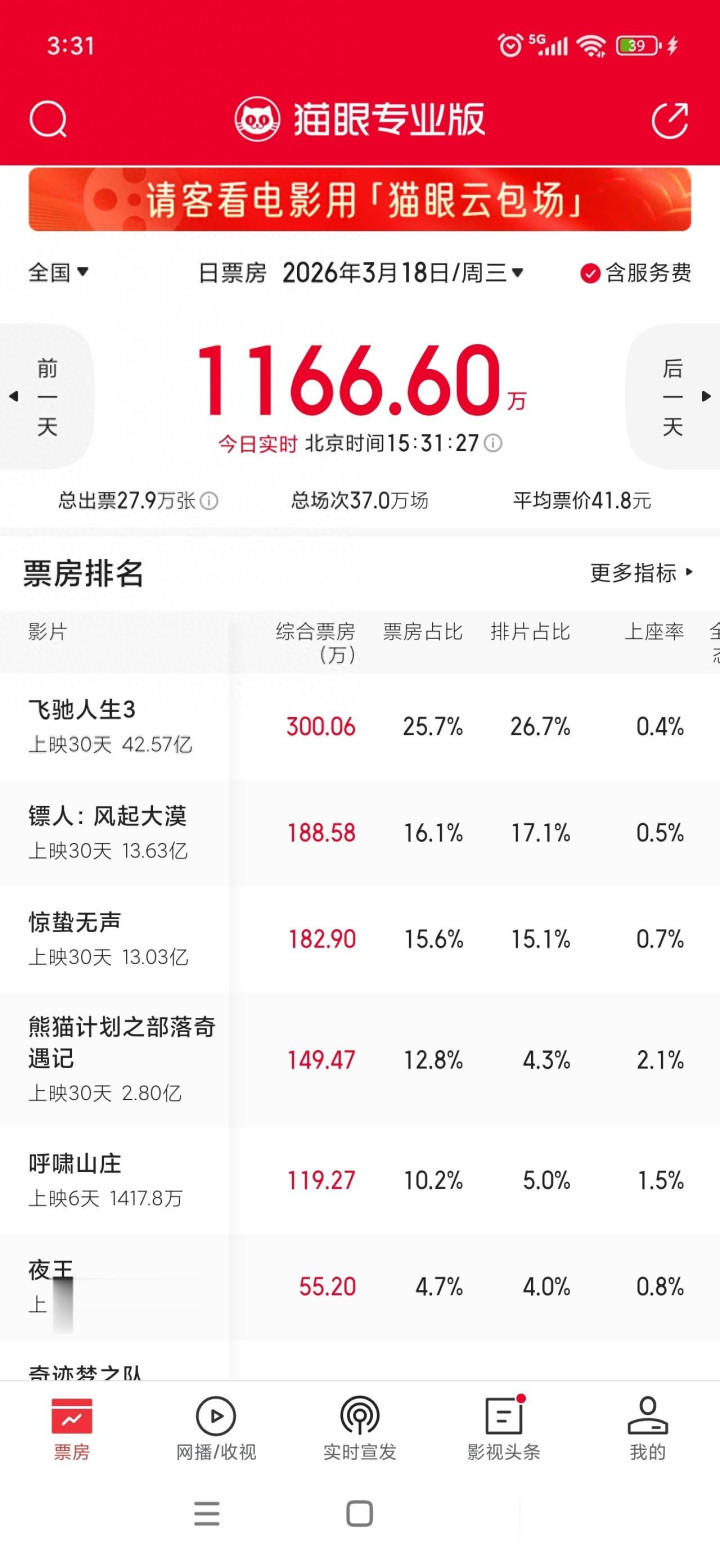The width and height of the screenshot is (720, 1559).
Task: Switch to the 影视头条 tab
Action: 504,1430
